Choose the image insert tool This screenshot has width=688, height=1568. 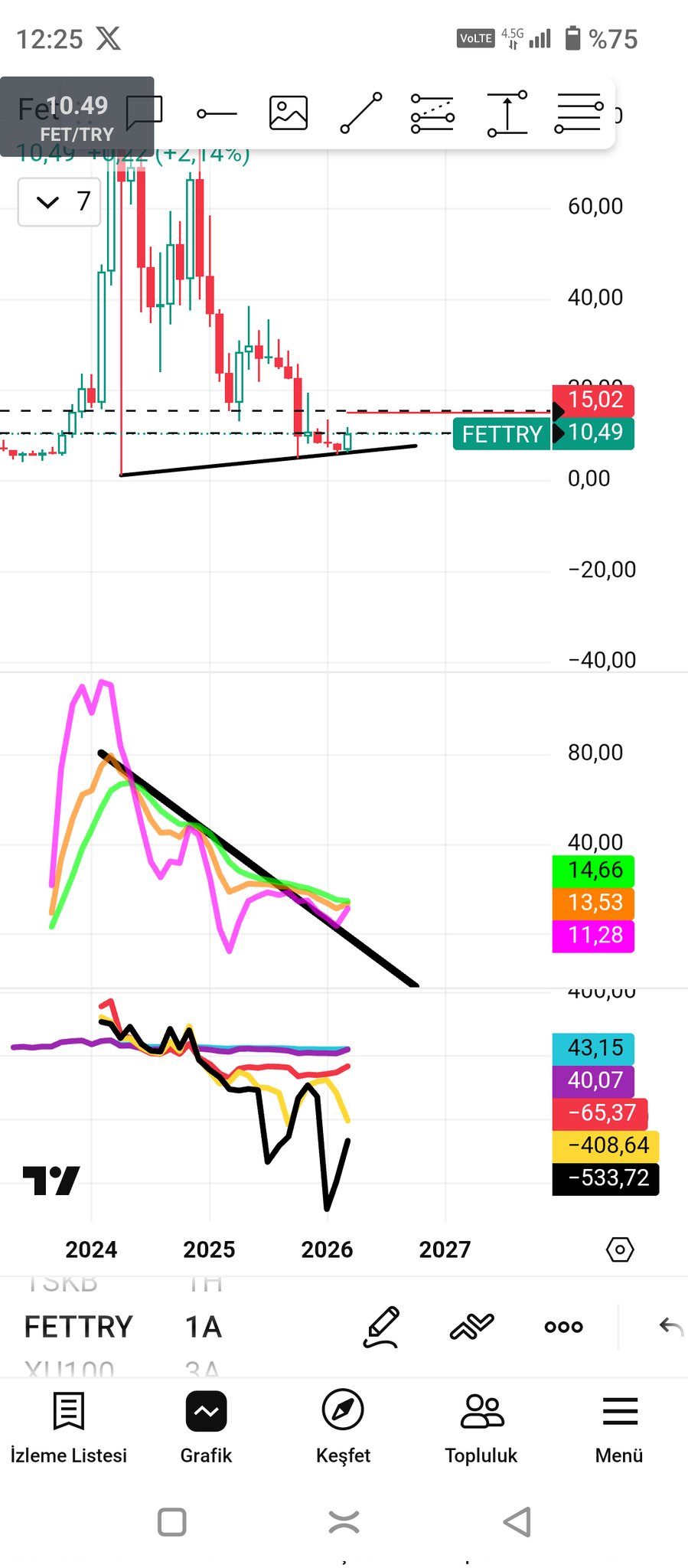pyautogui.click(x=289, y=113)
